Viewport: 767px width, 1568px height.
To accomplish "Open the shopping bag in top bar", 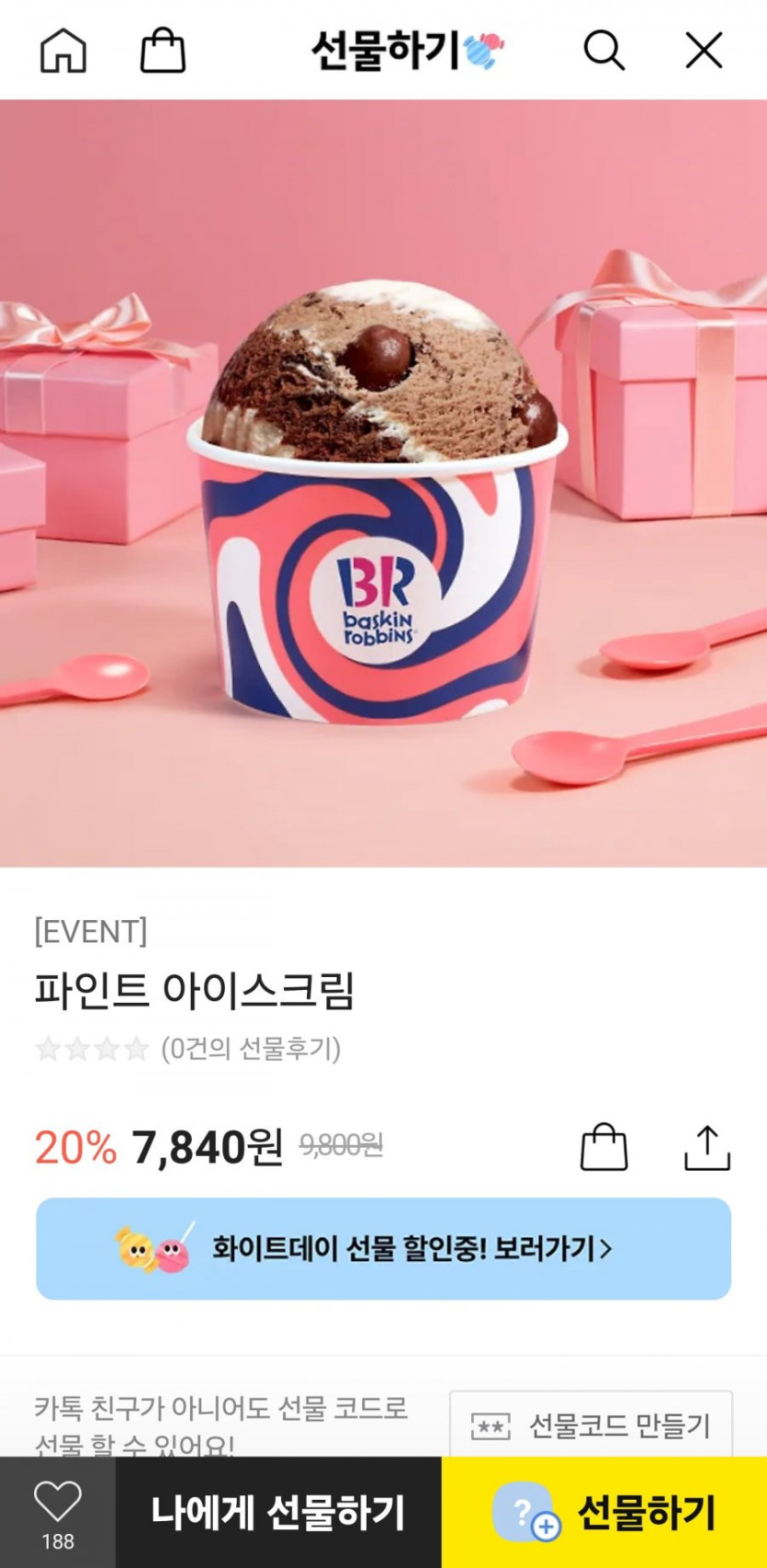I will coord(163,51).
